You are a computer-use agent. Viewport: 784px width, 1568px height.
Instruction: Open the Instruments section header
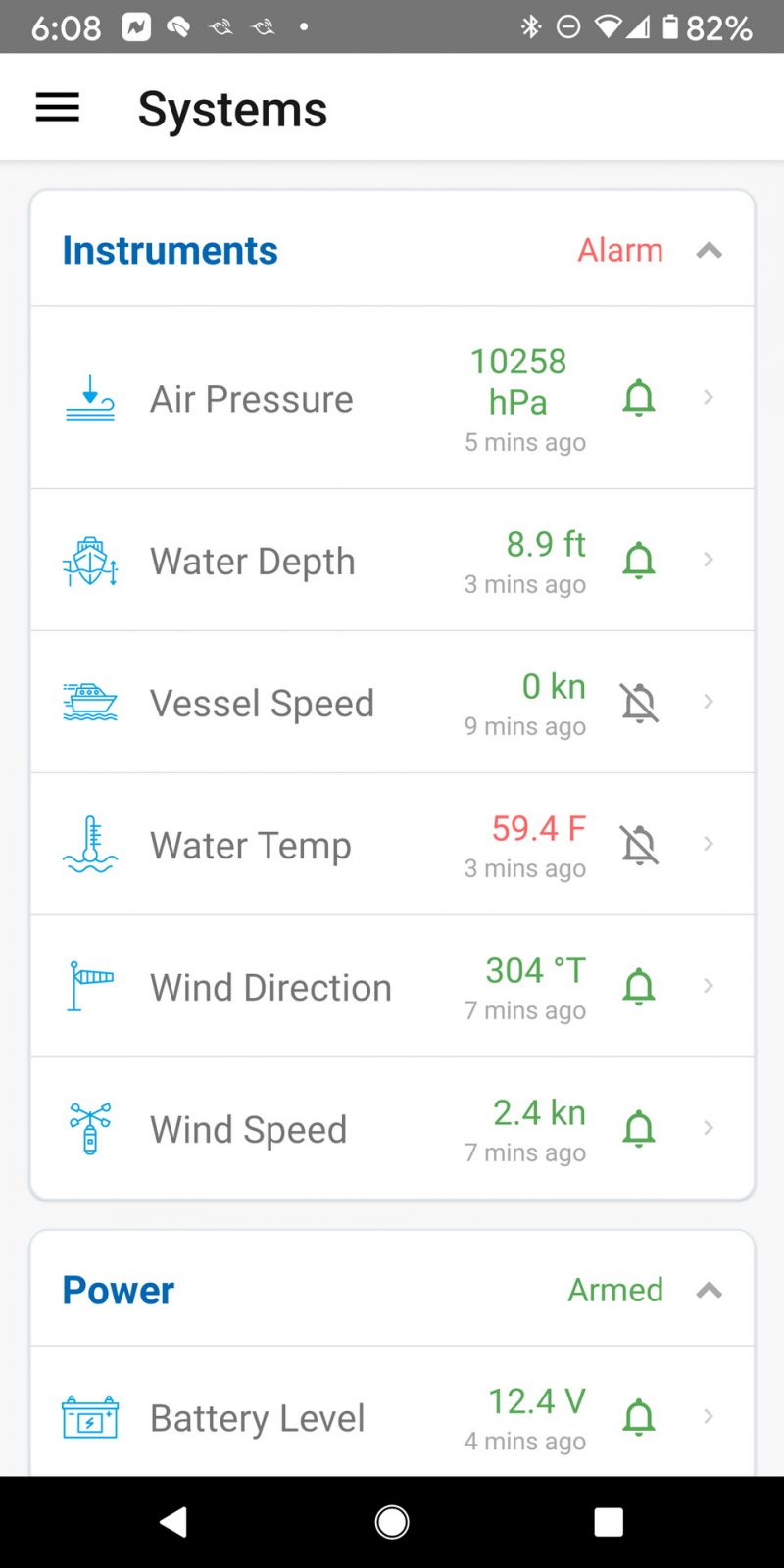[169, 251]
